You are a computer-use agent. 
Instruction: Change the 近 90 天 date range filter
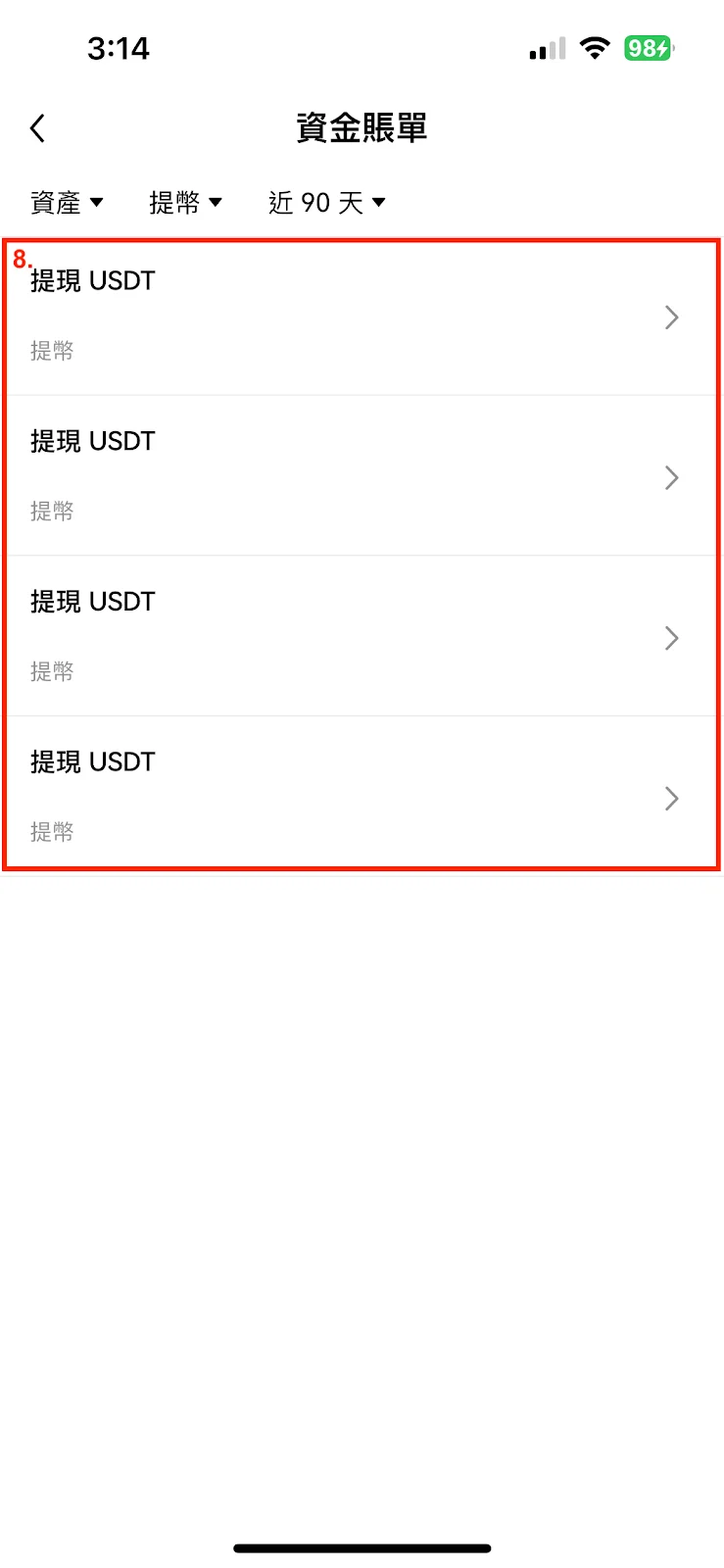coord(326,203)
